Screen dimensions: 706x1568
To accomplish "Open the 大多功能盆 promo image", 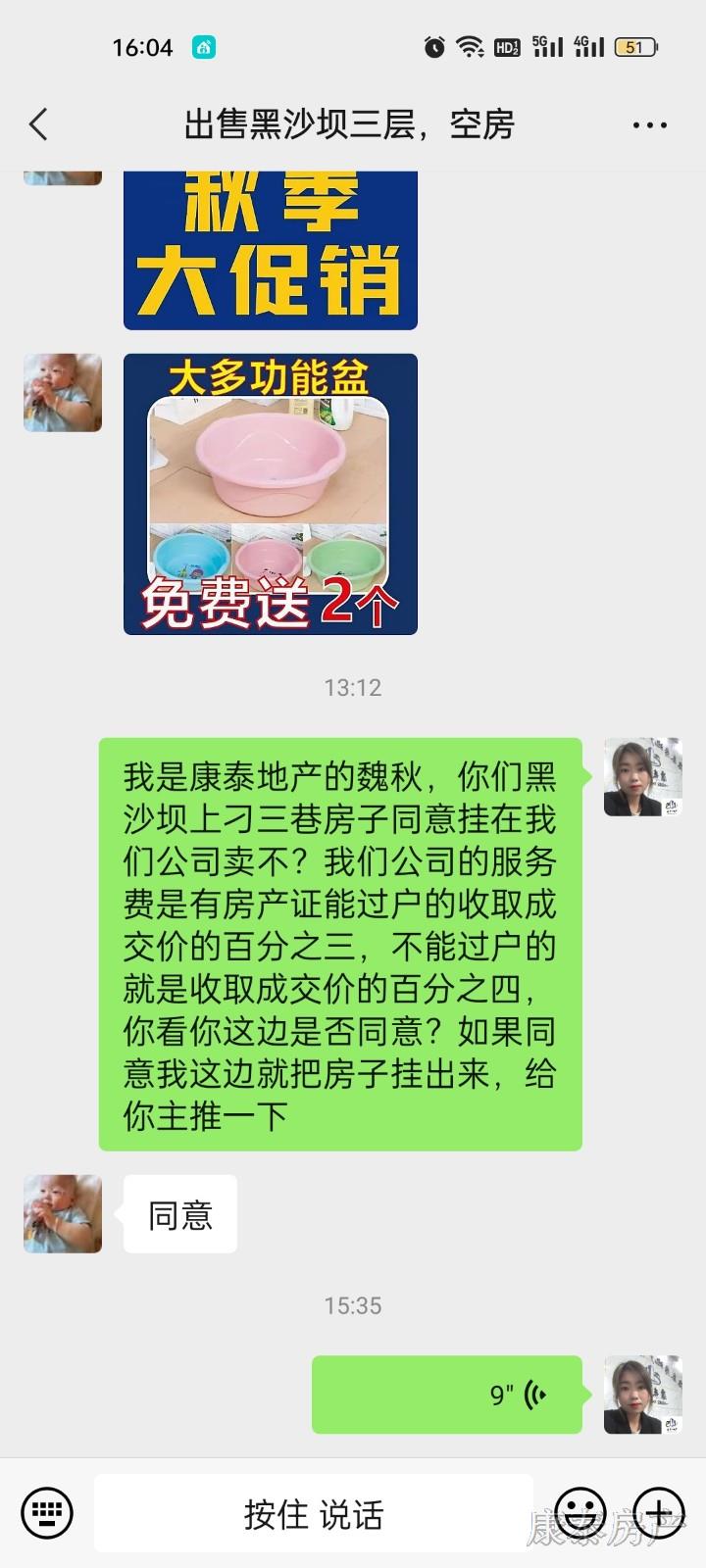I will [271, 494].
